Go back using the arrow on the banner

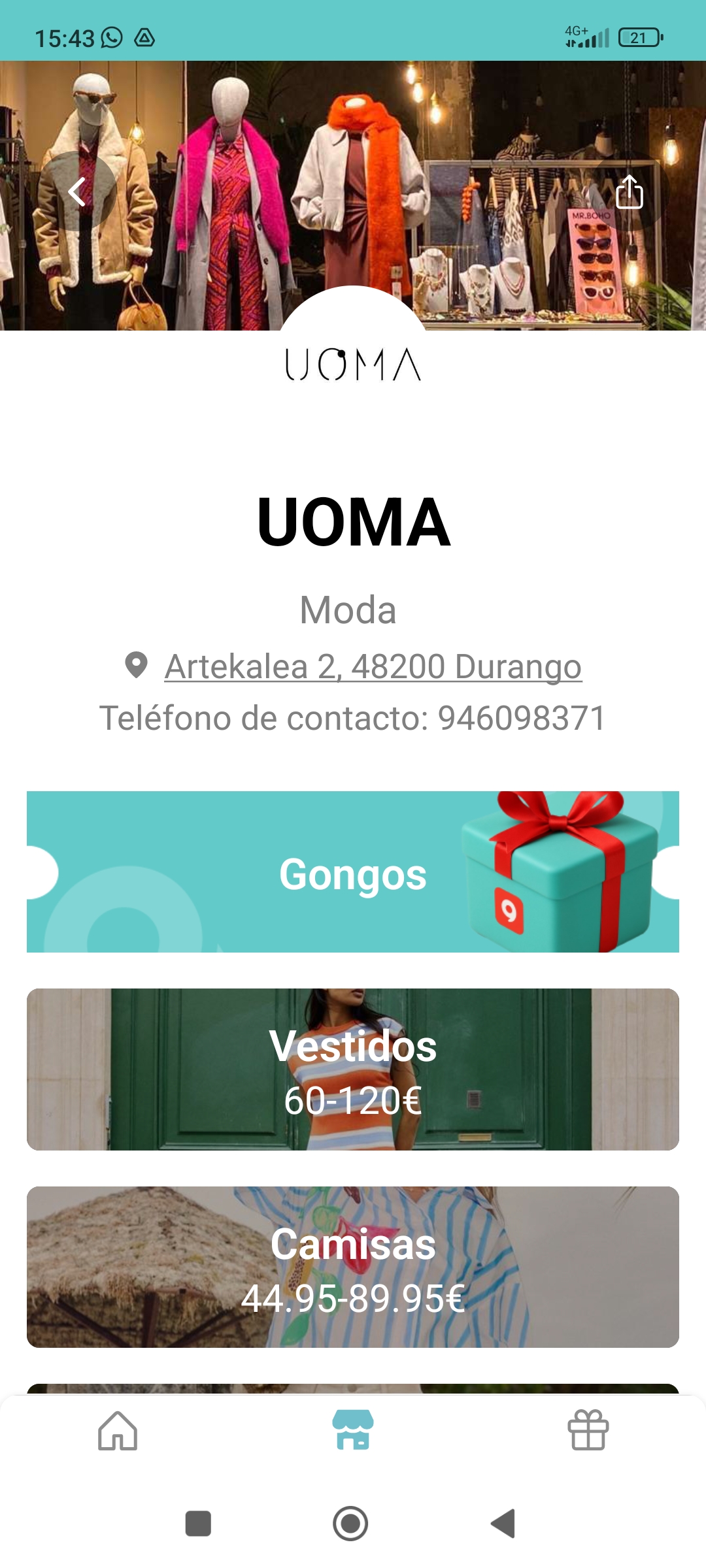click(x=78, y=191)
